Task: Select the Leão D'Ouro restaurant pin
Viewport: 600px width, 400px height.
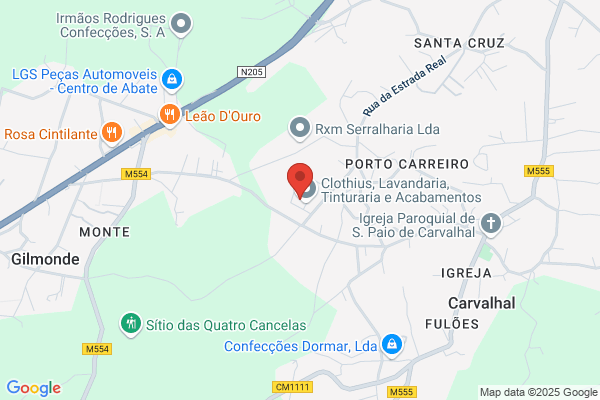Action: (170, 116)
